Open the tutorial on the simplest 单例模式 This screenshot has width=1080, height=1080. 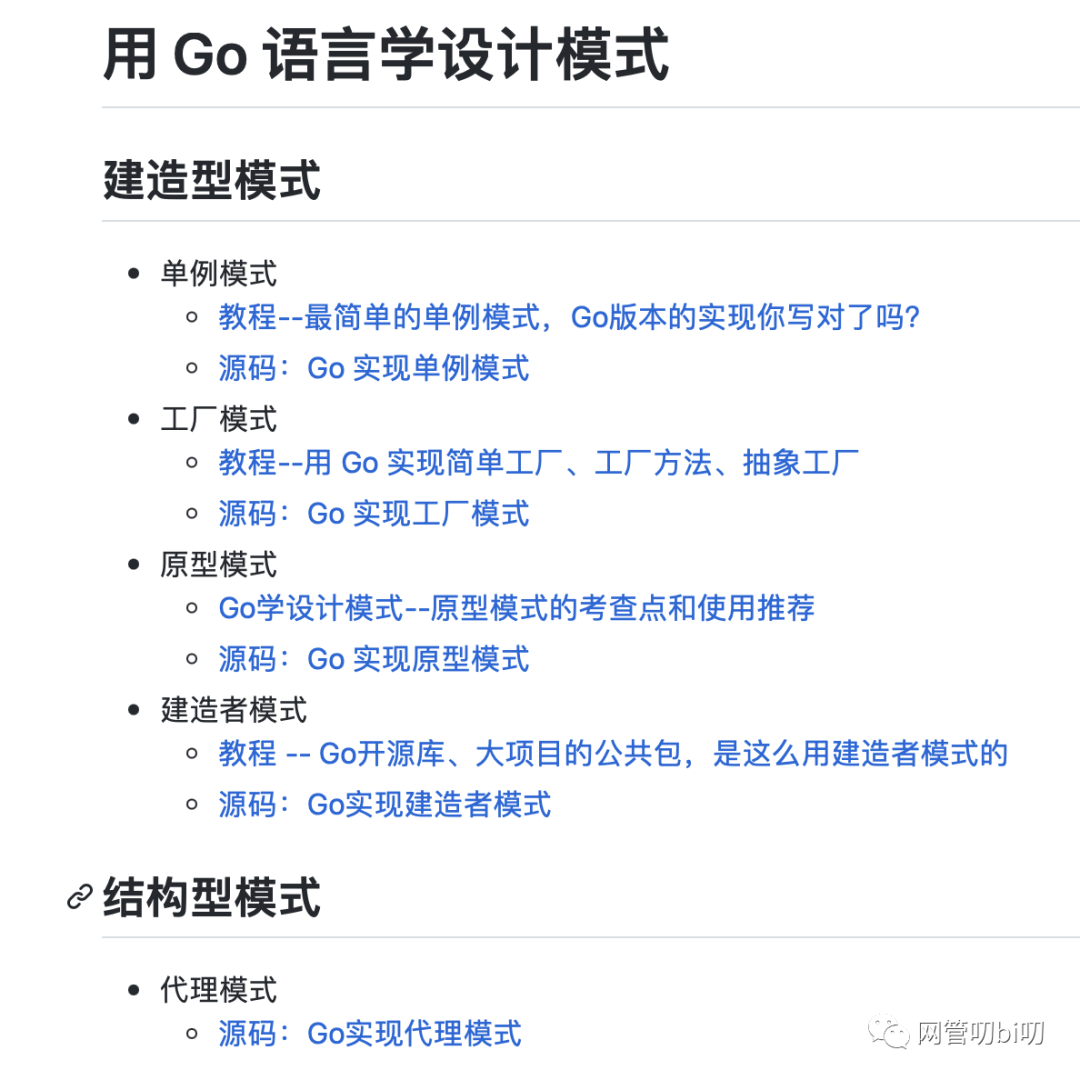[569, 318]
